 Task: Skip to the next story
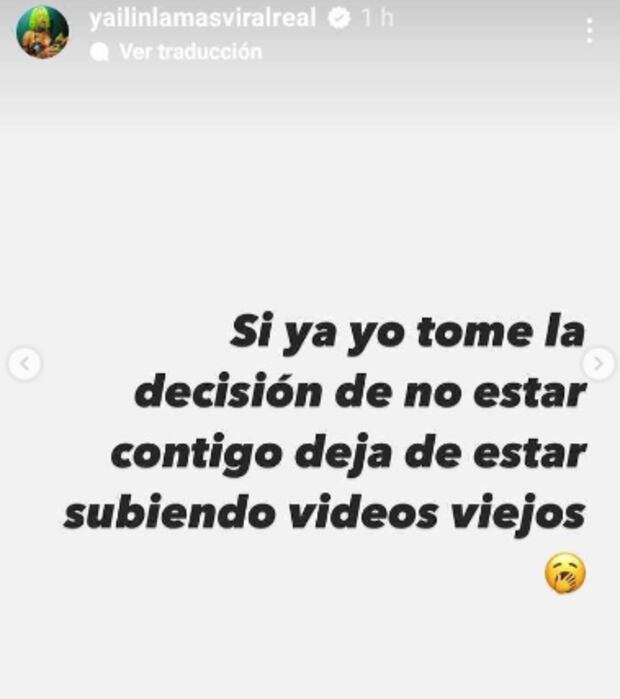point(598,364)
